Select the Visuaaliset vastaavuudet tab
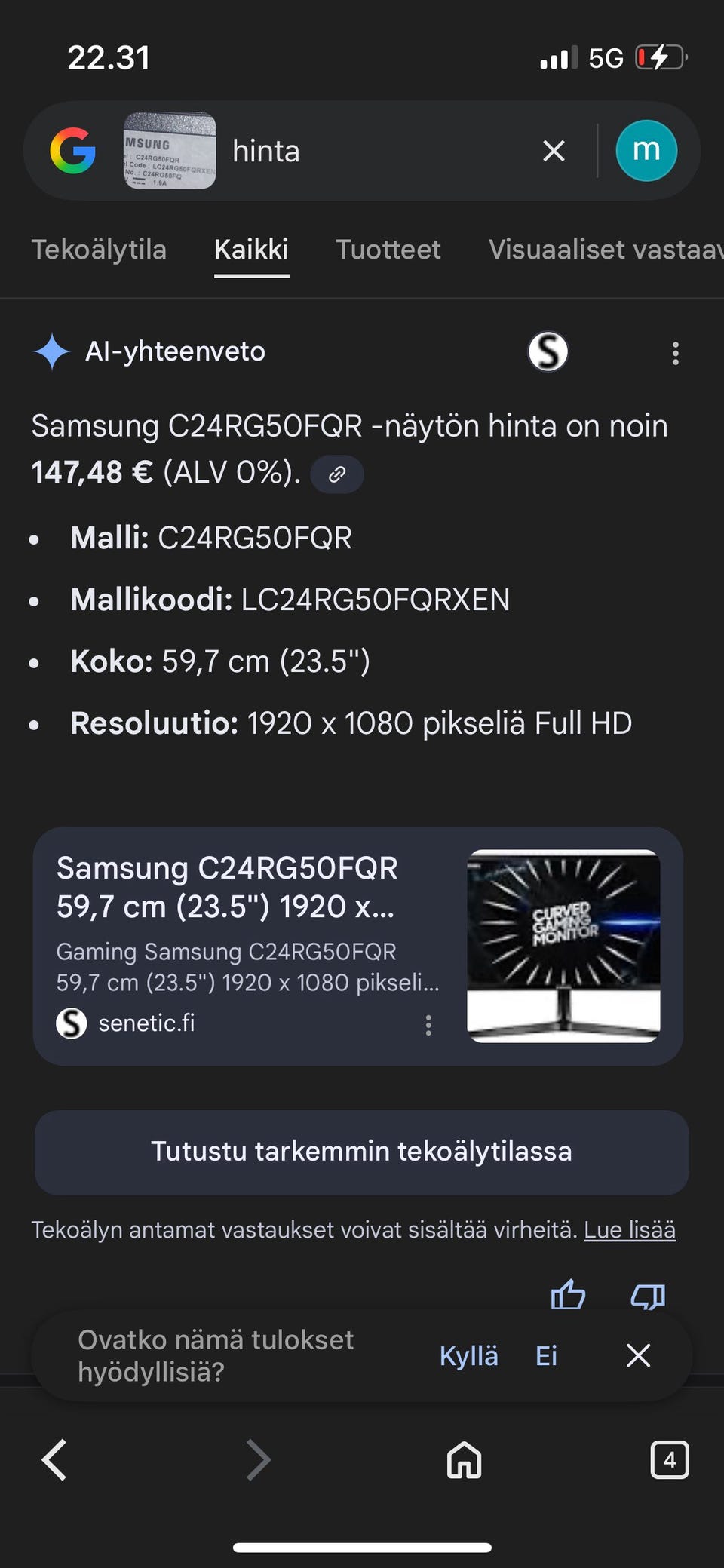This screenshot has height=1568, width=724. click(x=605, y=250)
